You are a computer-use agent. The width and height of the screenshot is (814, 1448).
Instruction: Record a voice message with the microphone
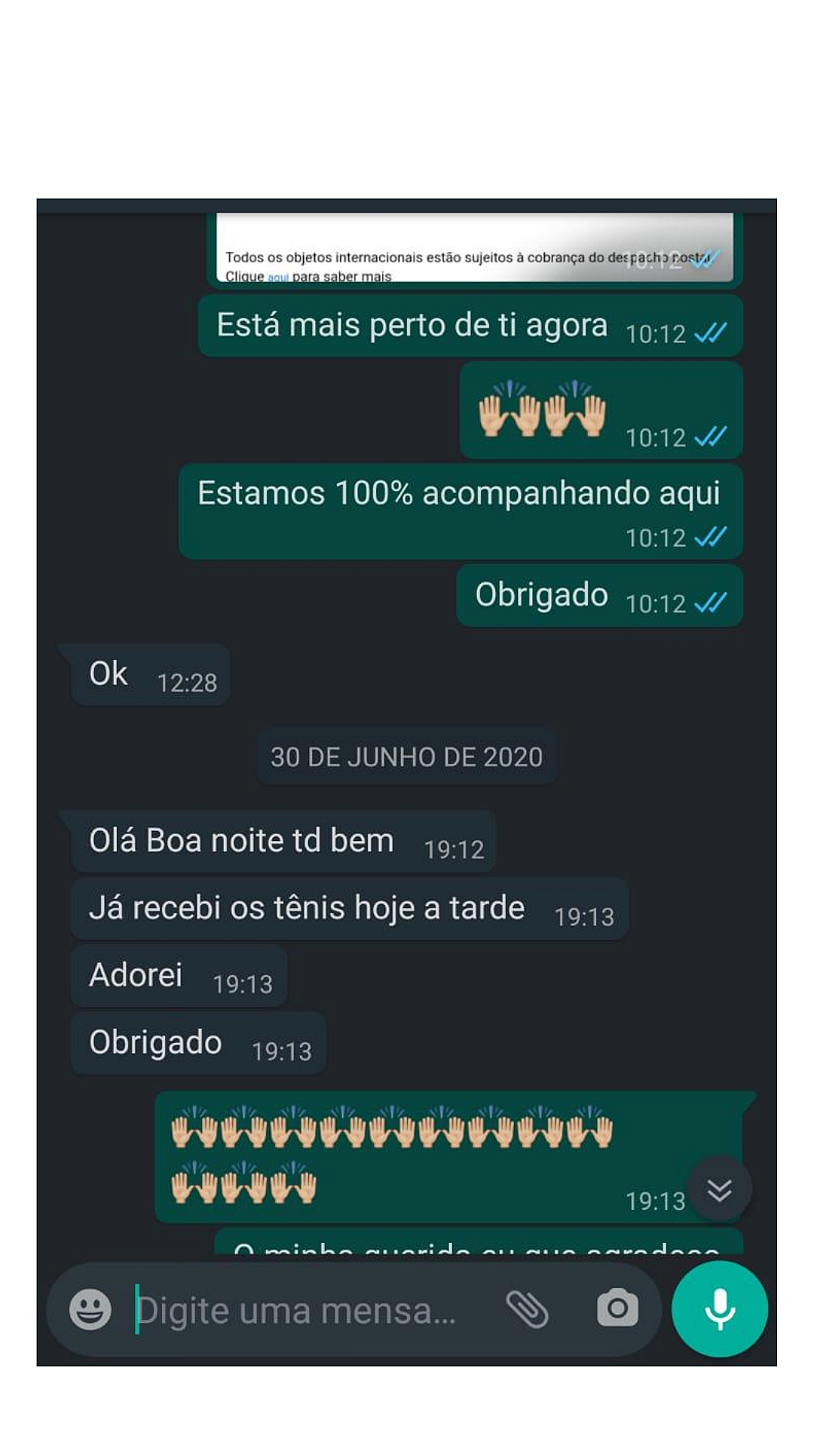[719, 1309]
